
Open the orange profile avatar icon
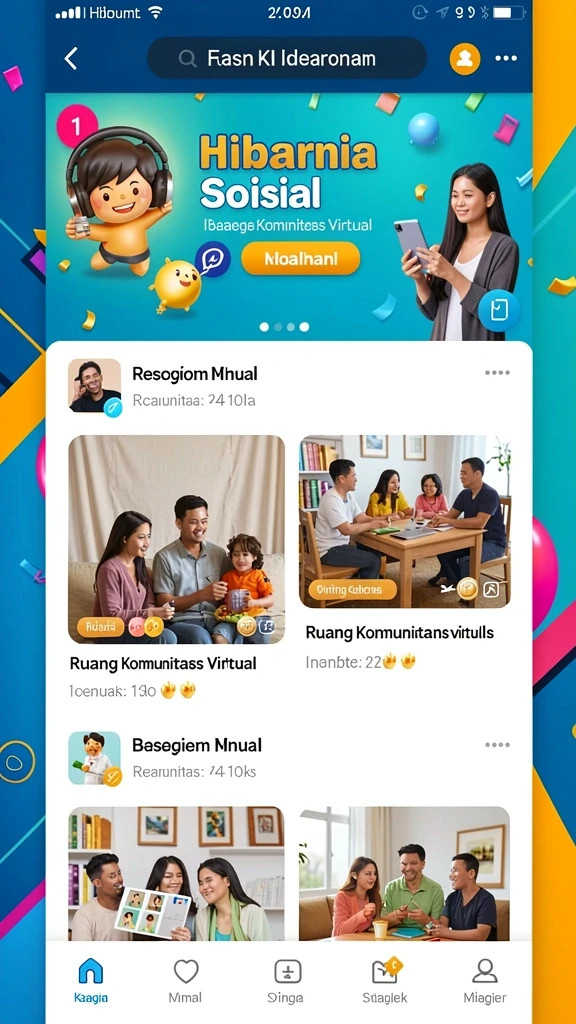click(x=465, y=59)
